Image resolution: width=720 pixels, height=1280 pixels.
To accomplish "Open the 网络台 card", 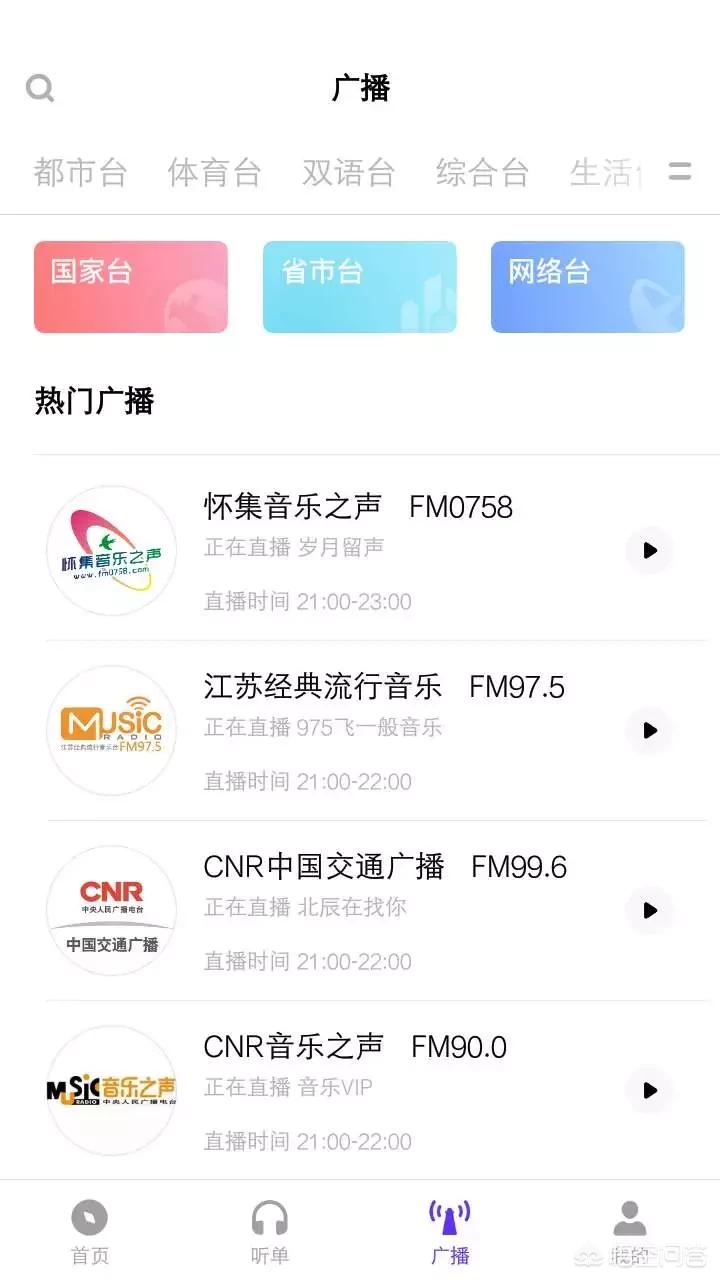I will tap(588, 287).
